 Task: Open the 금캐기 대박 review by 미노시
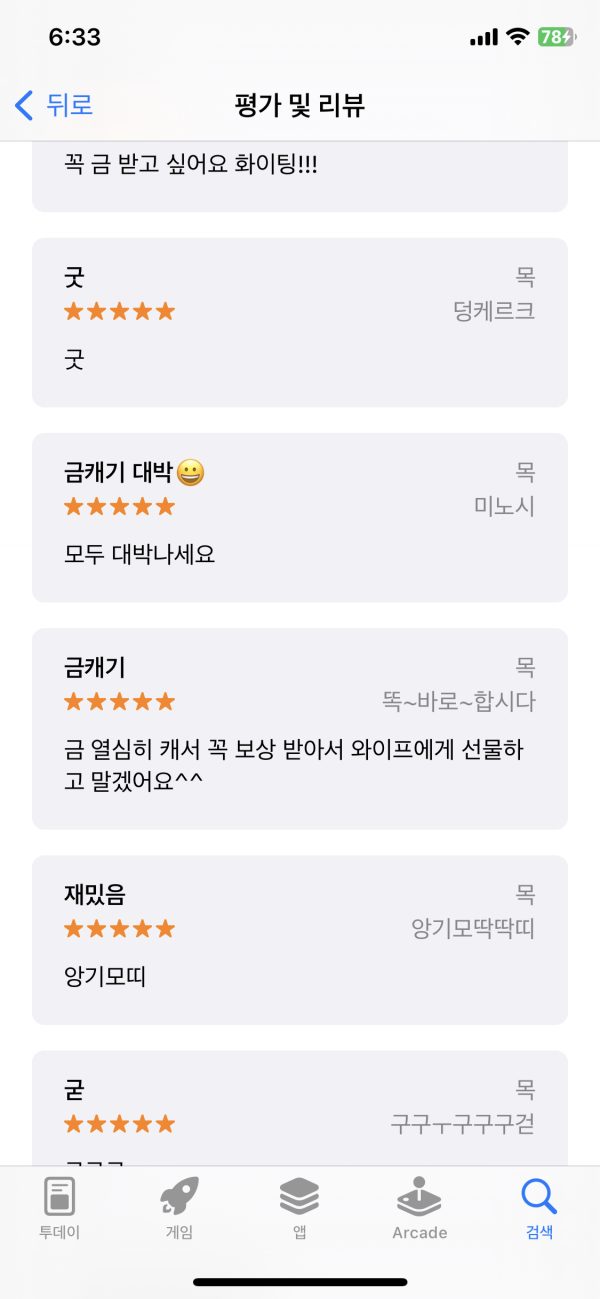click(300, 517)
